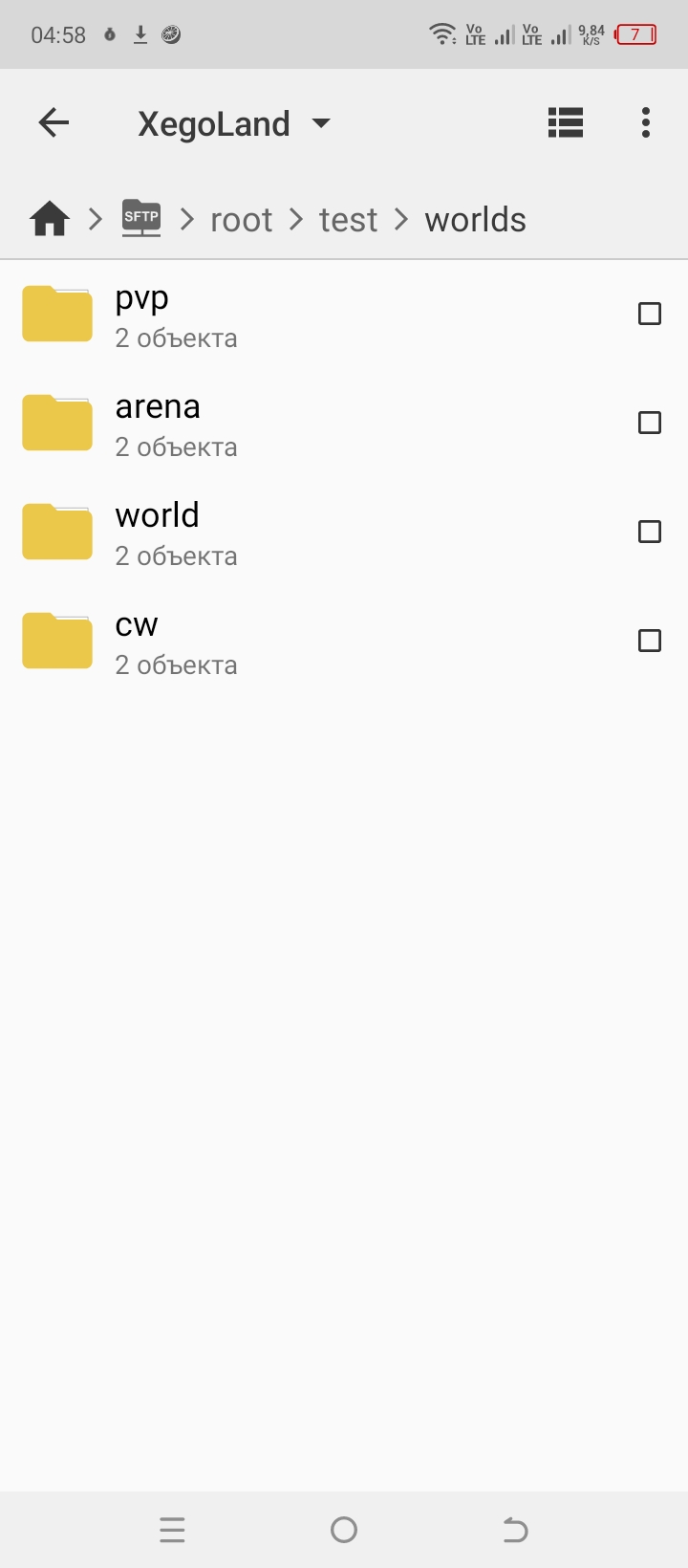The width and height of the screenshot is (688, 1568).
Task: Navigate to the root breadcrumb
Action: pyautogui.click(x=242, y=220)
